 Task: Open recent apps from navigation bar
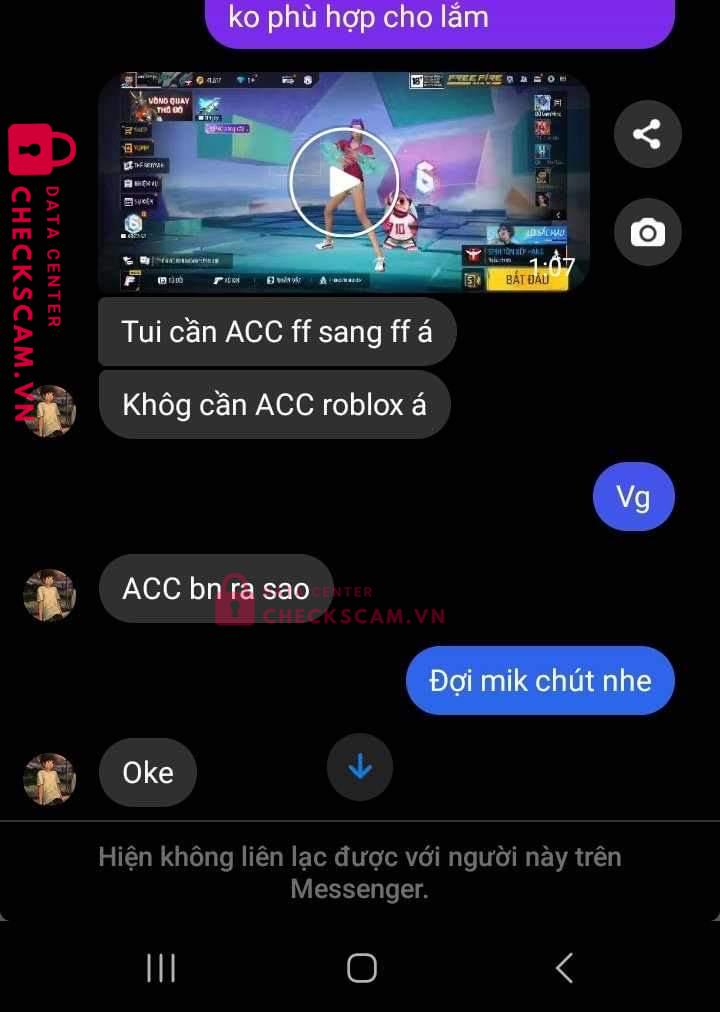(x=161, y=967)
